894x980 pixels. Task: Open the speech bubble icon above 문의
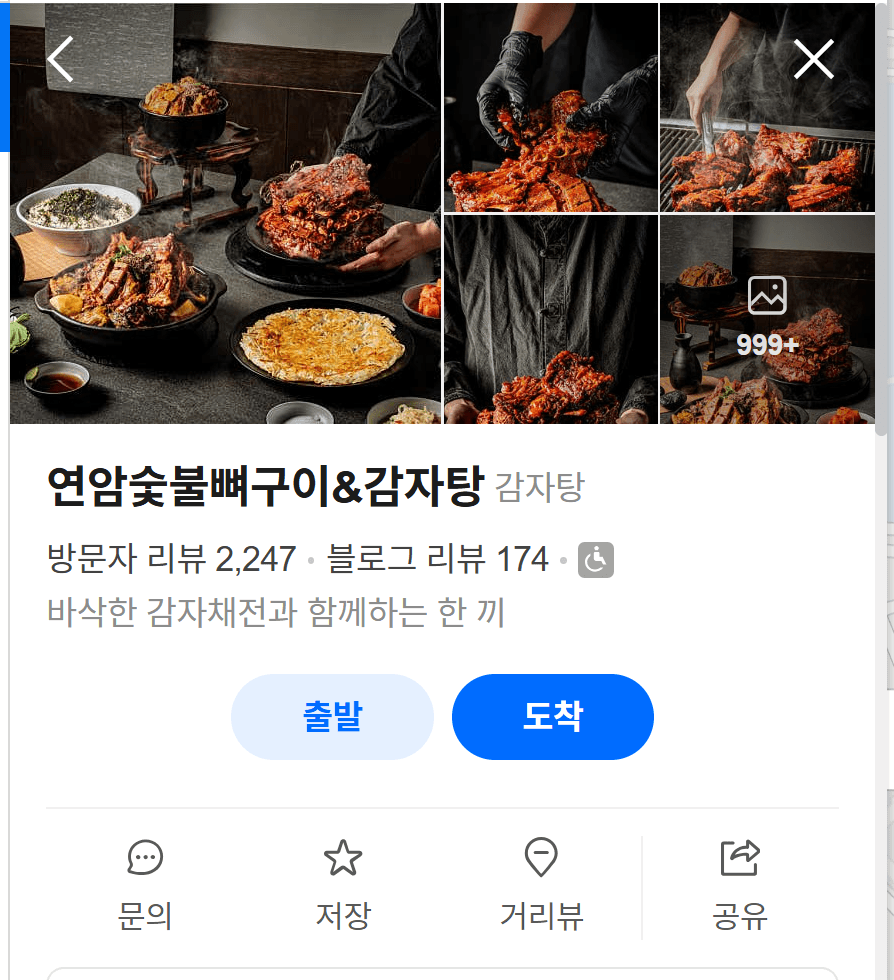[x=145, y=858]
